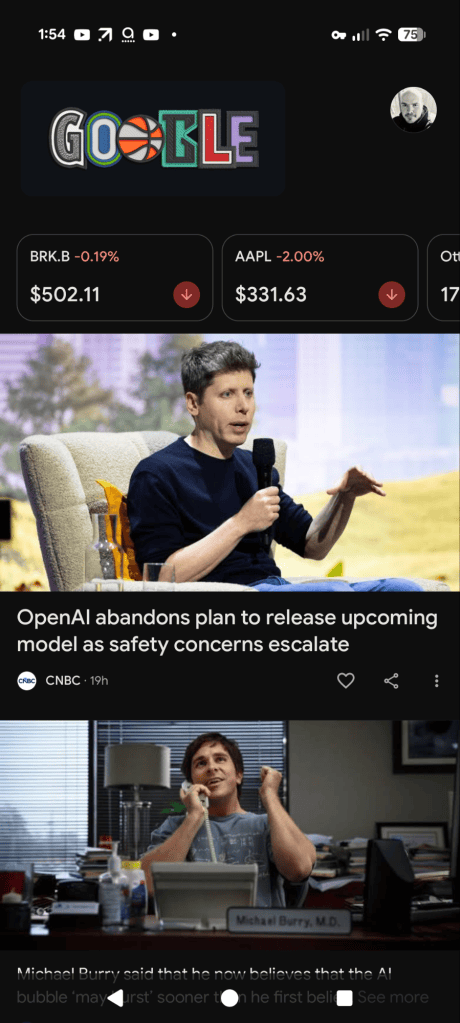This screenshot has height=1023, width=460.
Task: Open the Google basketball doodle
Action: (153, 138)
